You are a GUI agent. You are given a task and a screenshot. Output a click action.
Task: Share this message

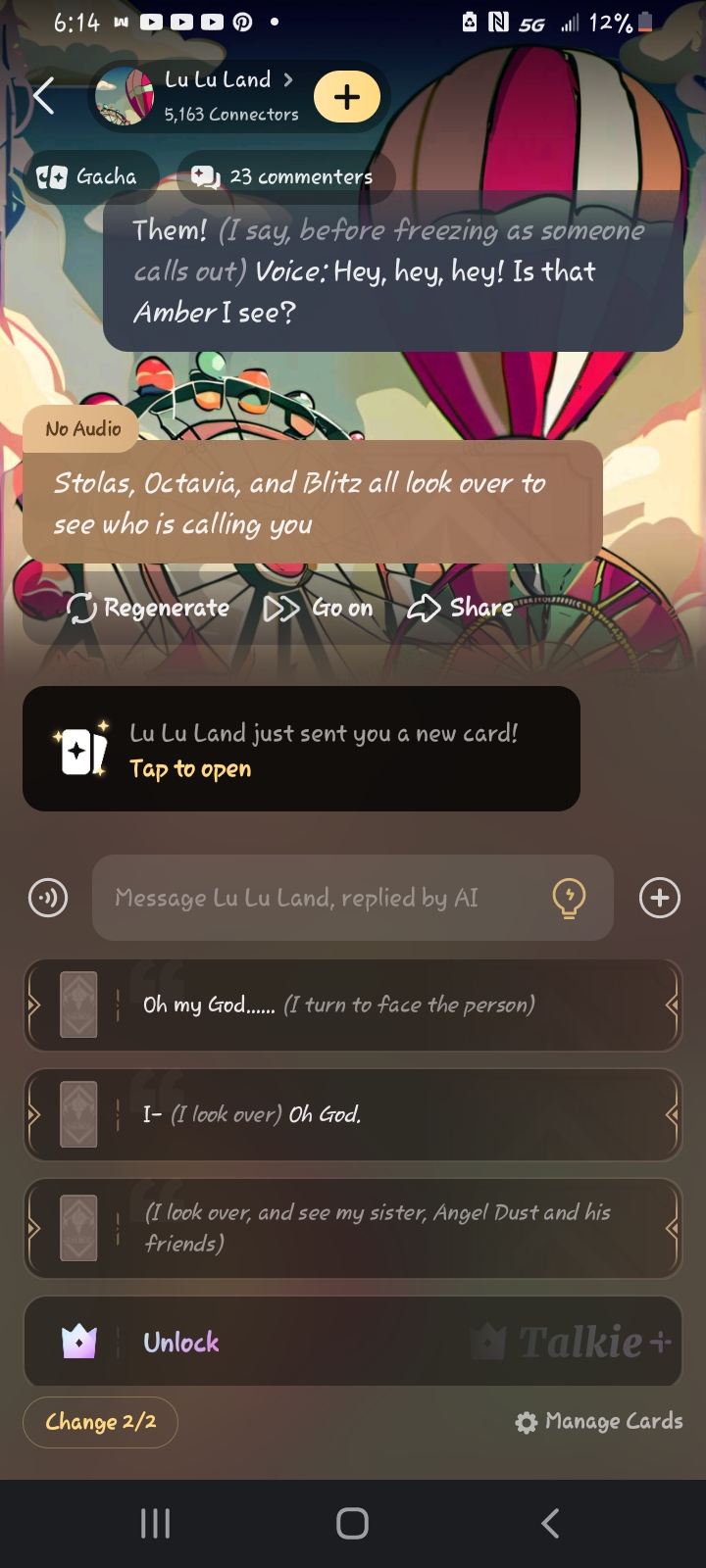tap(461, 609)
